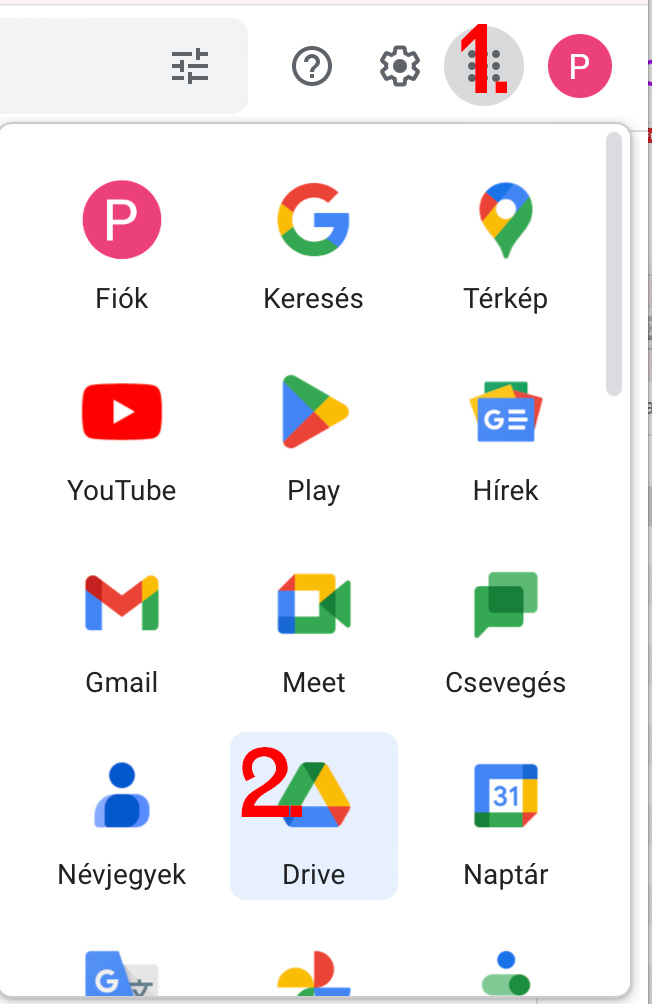Open the search filter options icon
The image size is (652, 1004).
coord(190,67)
